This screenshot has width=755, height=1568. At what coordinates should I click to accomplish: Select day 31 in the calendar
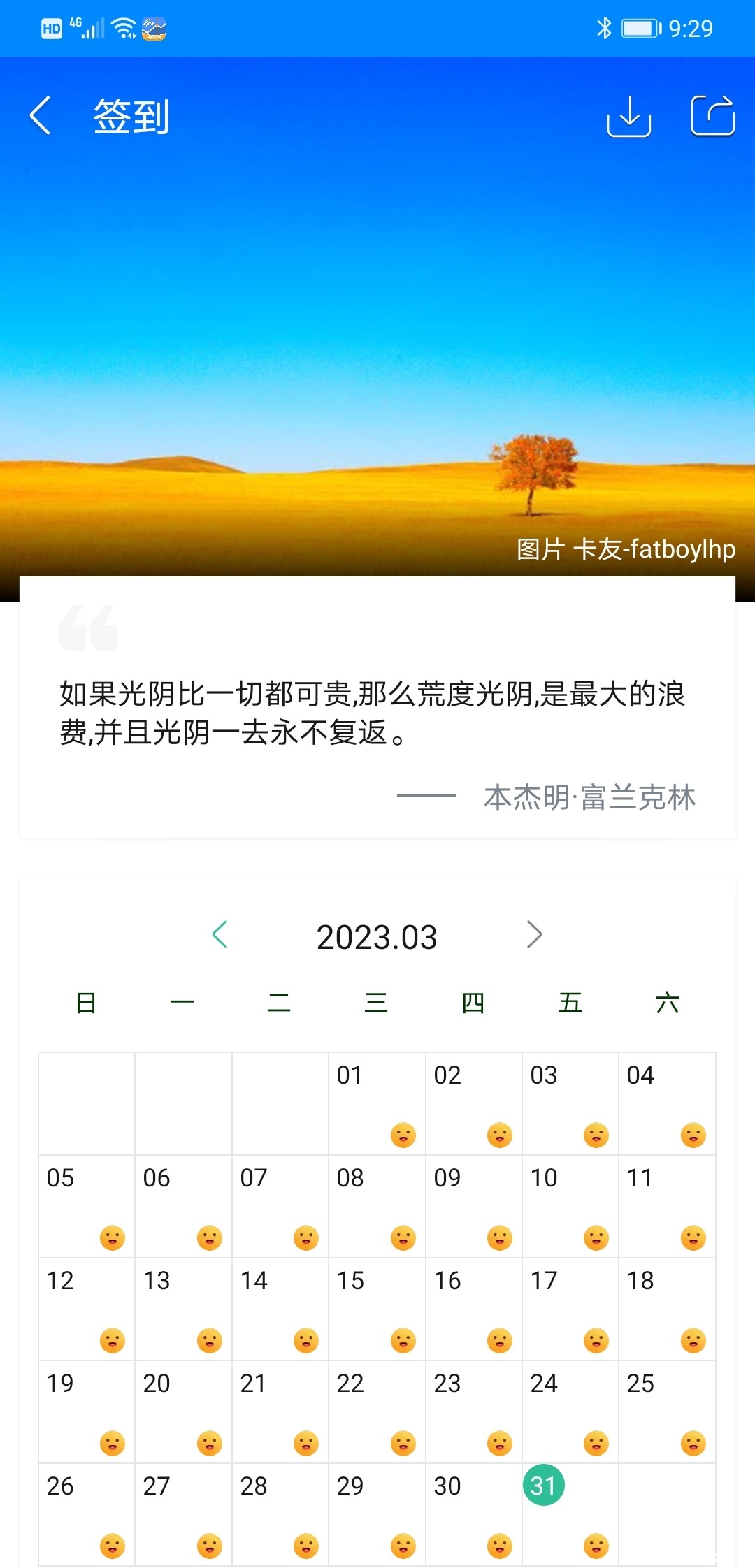544,1485
